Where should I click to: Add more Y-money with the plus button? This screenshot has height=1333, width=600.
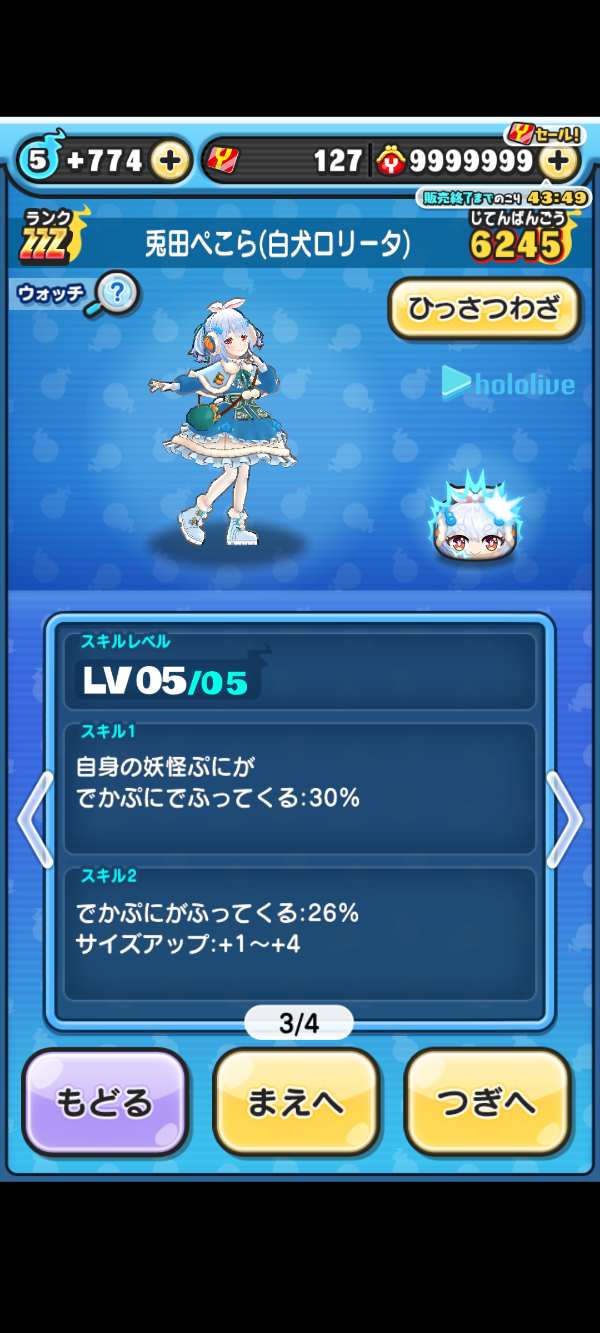pos(560,160)
